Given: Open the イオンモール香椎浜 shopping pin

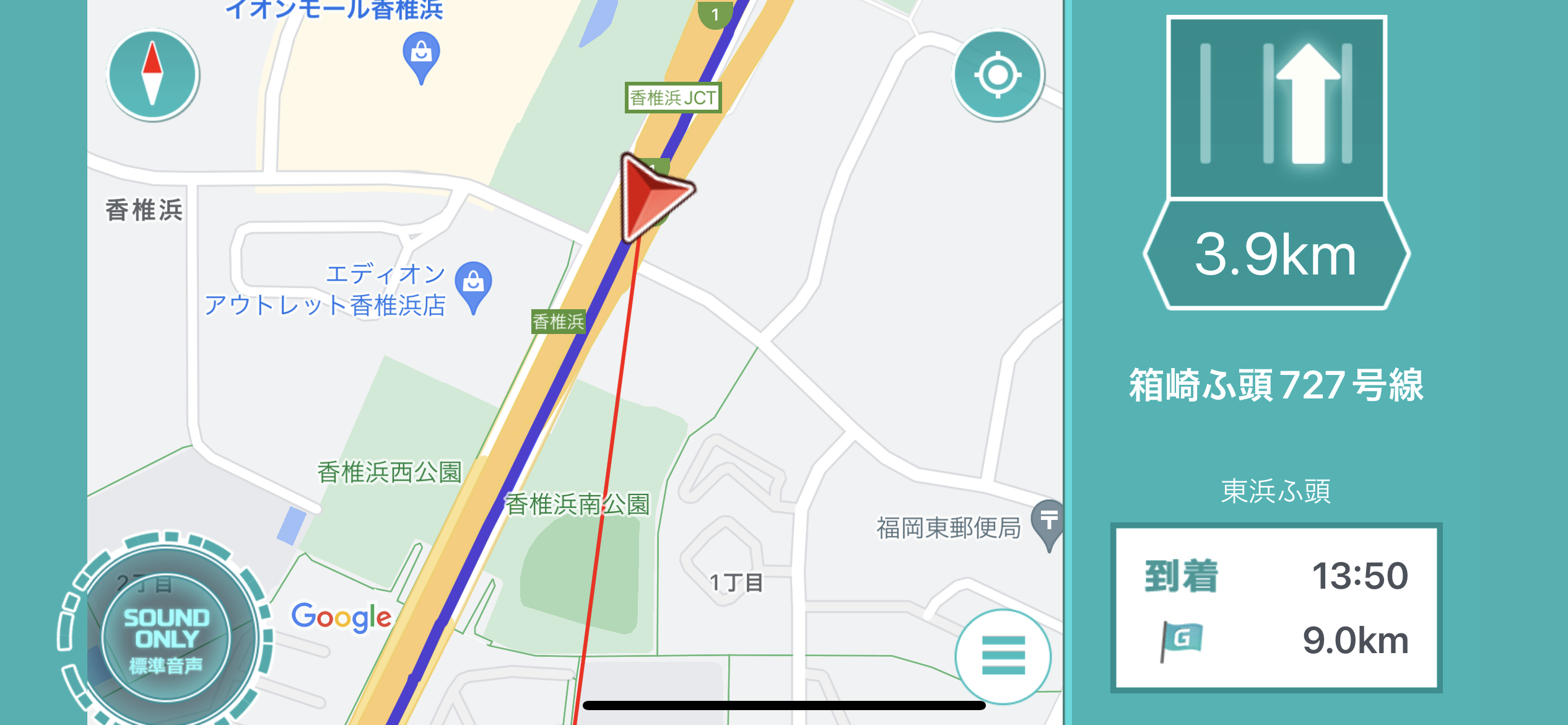Looking at the screenshot, I should pyautogui.click(x=421, y=56).
